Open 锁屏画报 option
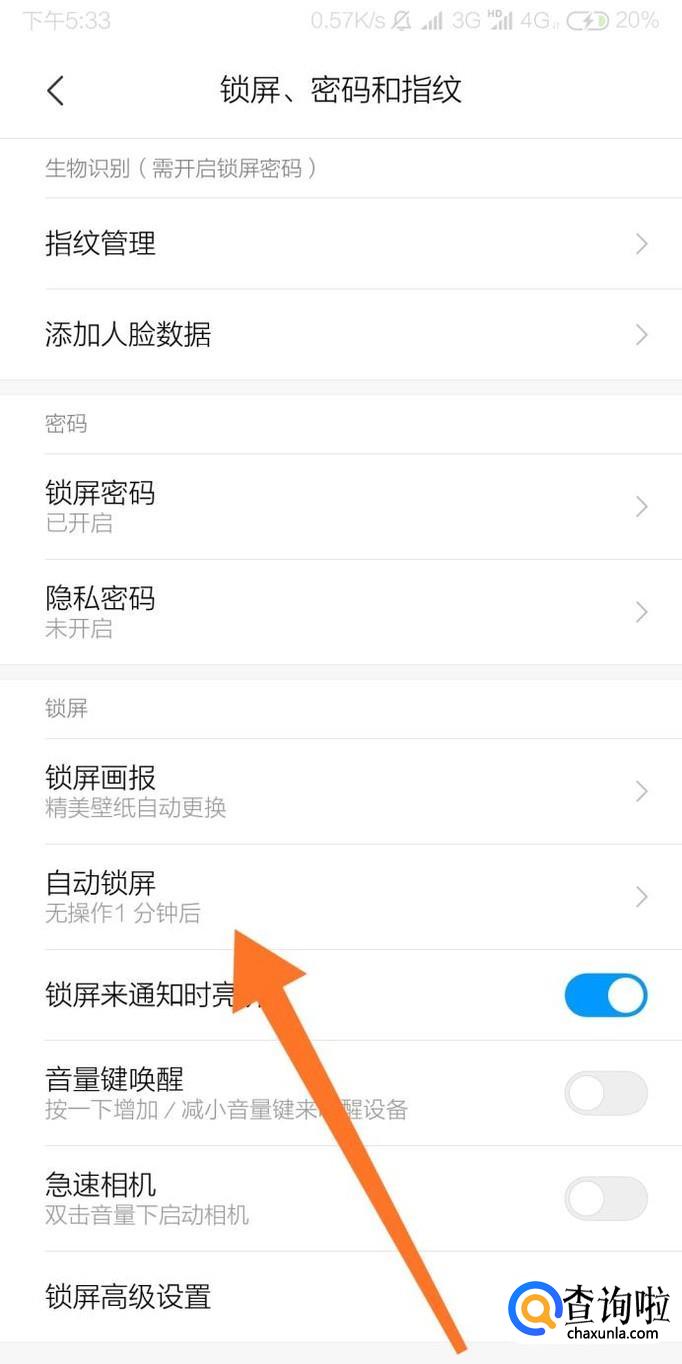This screenshot has height=1364, width=682. pyautogui.click(x=341, y=792)
